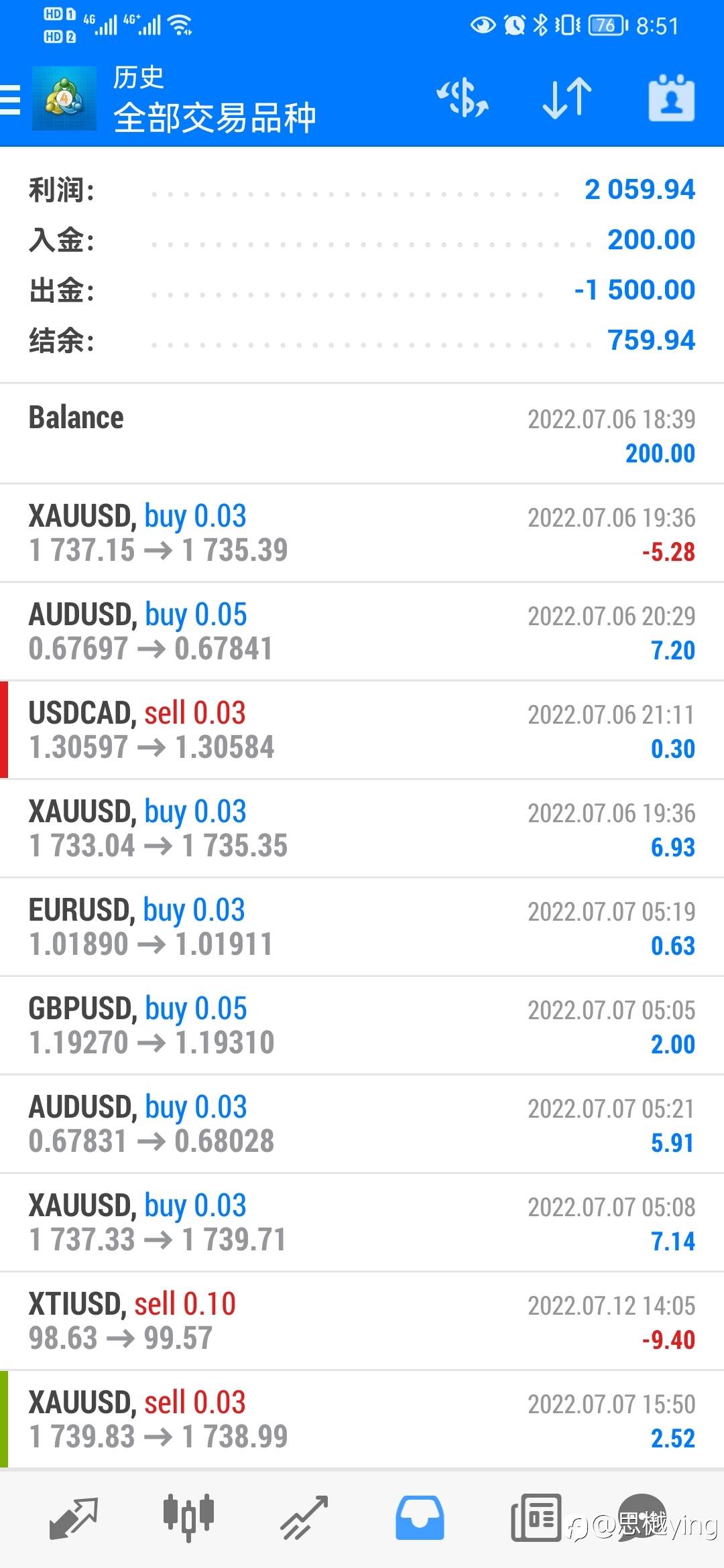Go to the Trade tab
This screenshot has height=1568, width=724.
pos(304,1518)
